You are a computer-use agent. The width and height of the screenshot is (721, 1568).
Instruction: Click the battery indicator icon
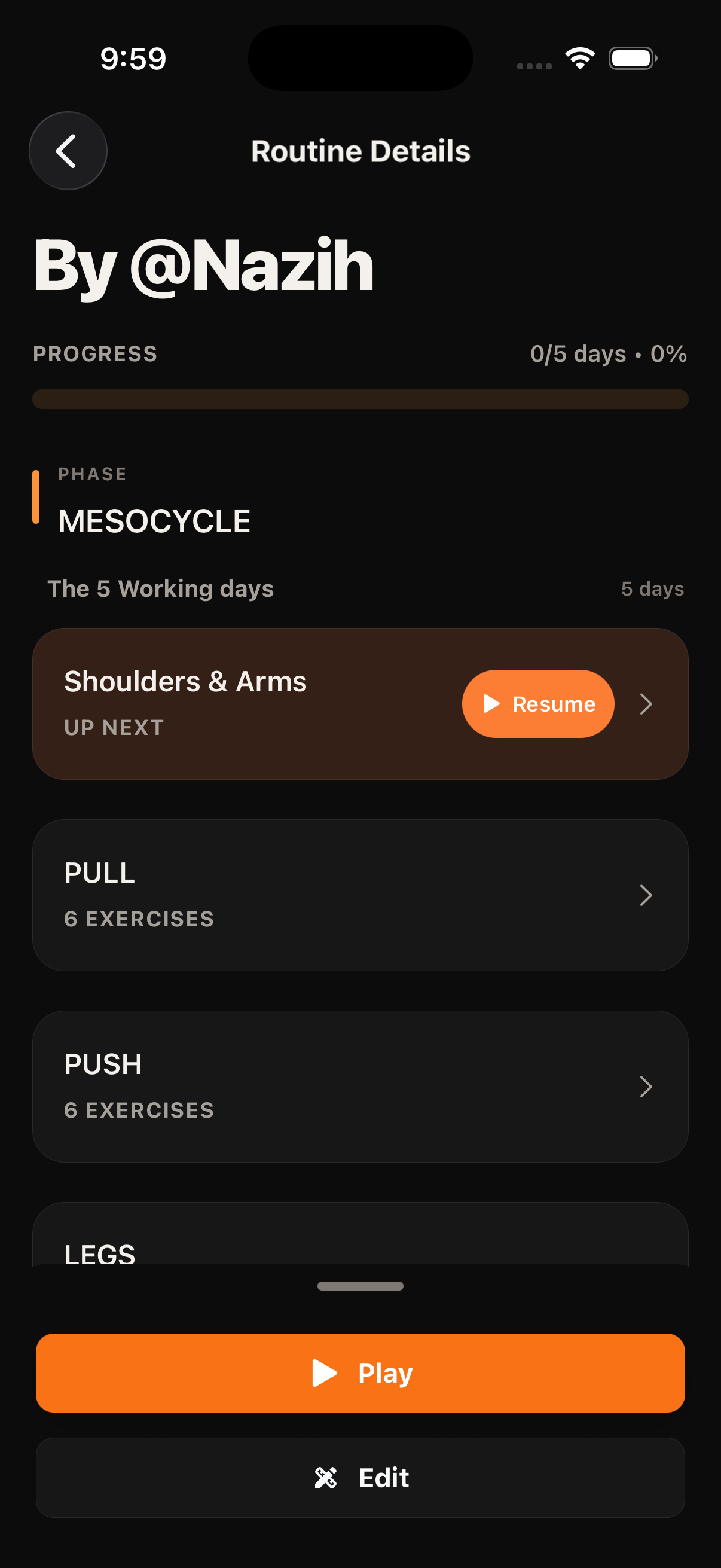[631, 58]
